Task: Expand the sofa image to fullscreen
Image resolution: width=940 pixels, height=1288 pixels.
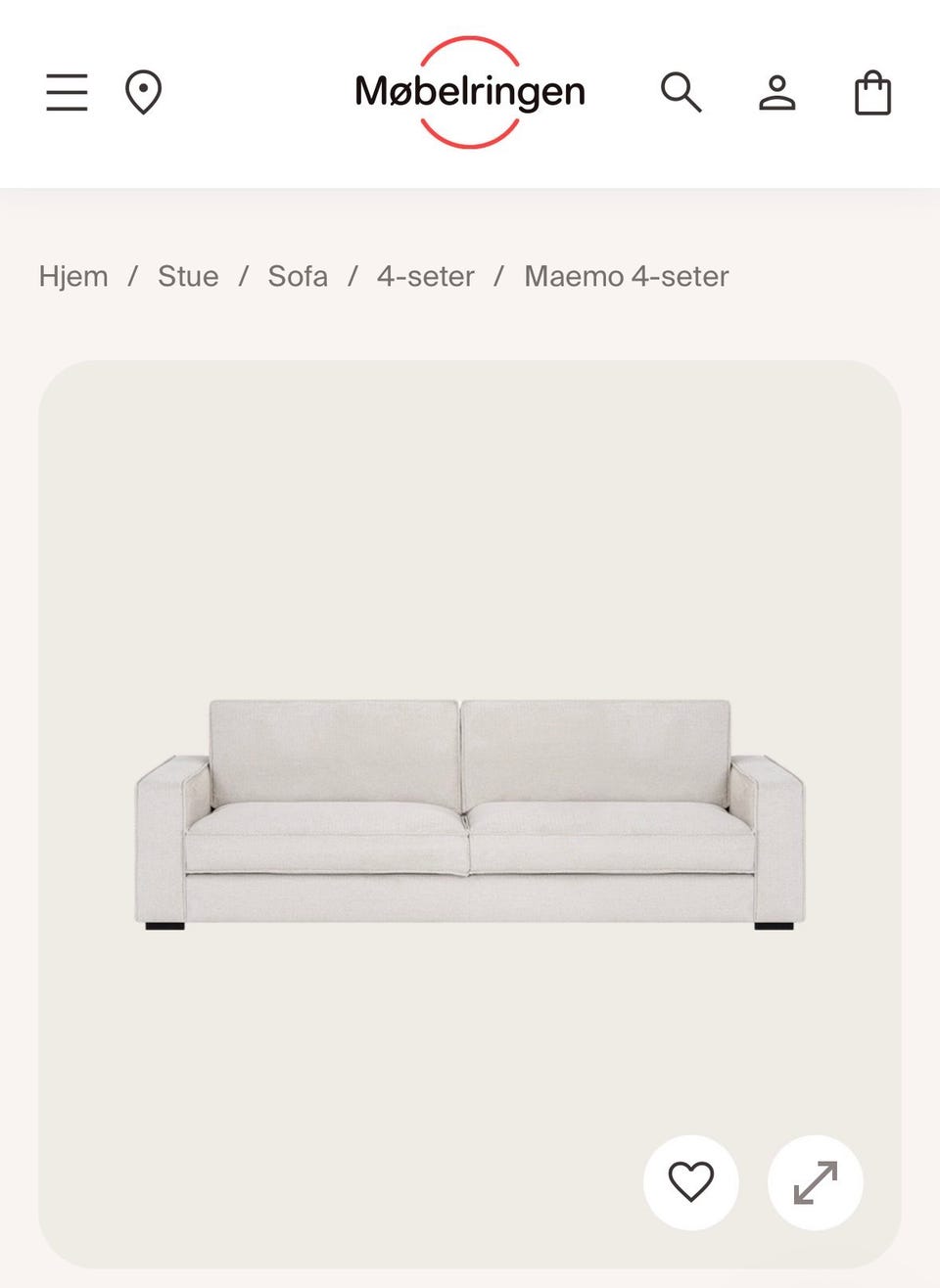Action: (x=816, y=1182)
